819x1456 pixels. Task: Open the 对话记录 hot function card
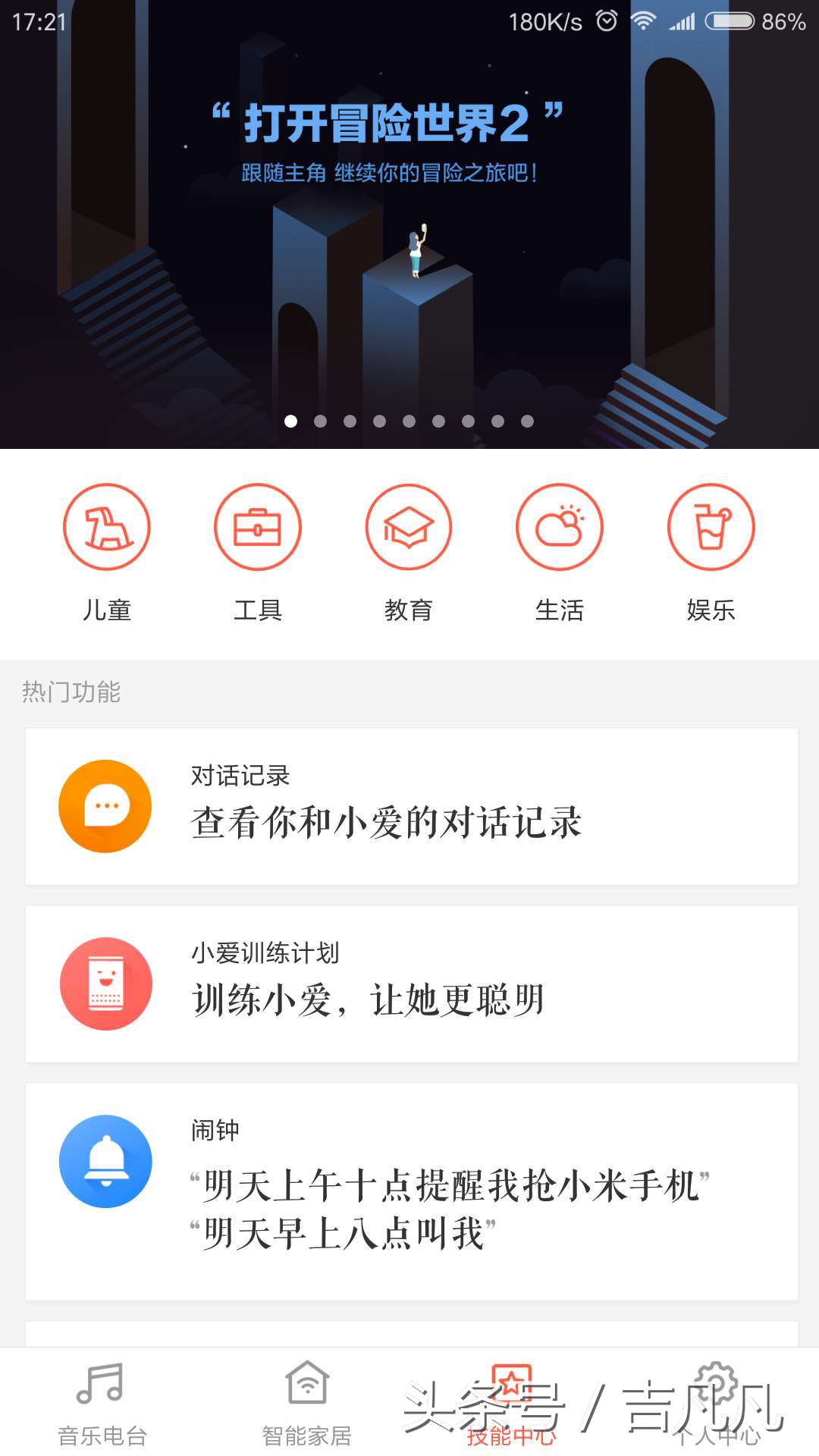click(x=409, y=805)
